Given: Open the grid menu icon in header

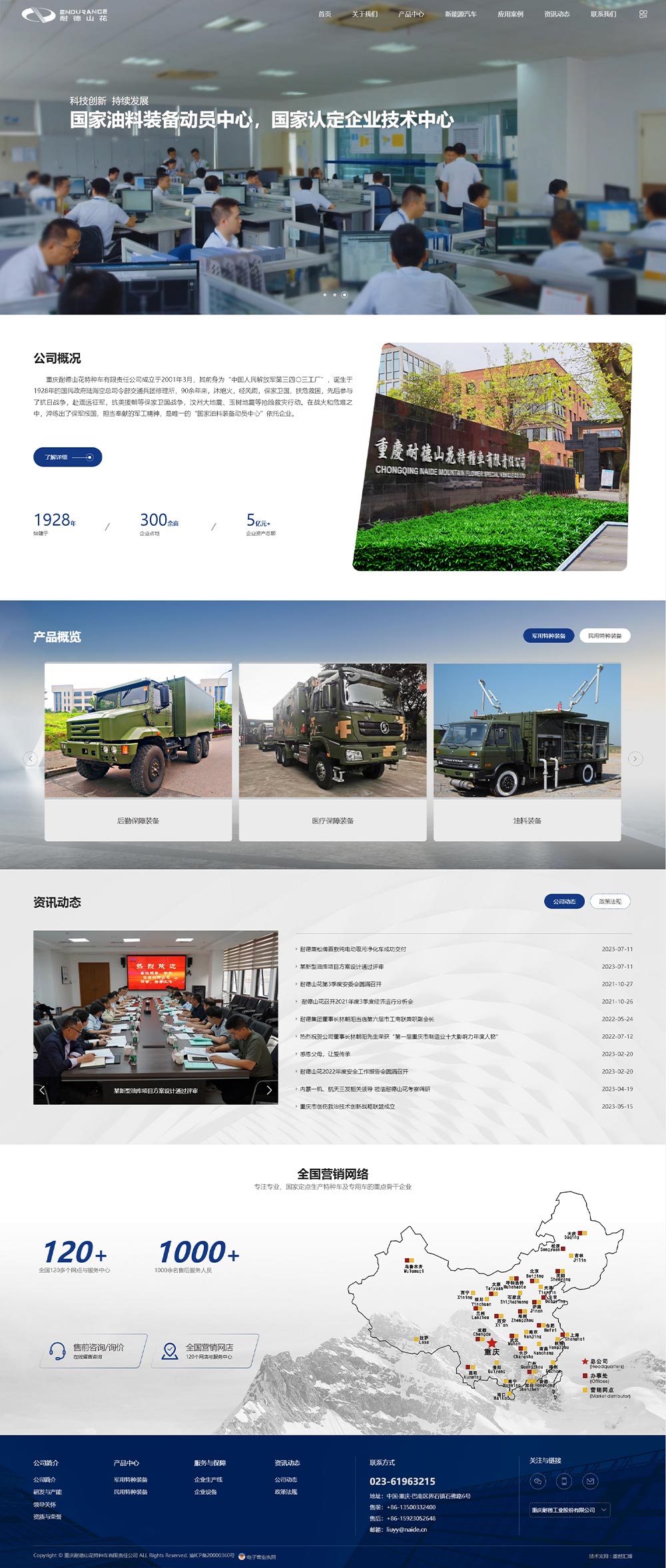Looking at the screenshot, I should pos(643,14).
